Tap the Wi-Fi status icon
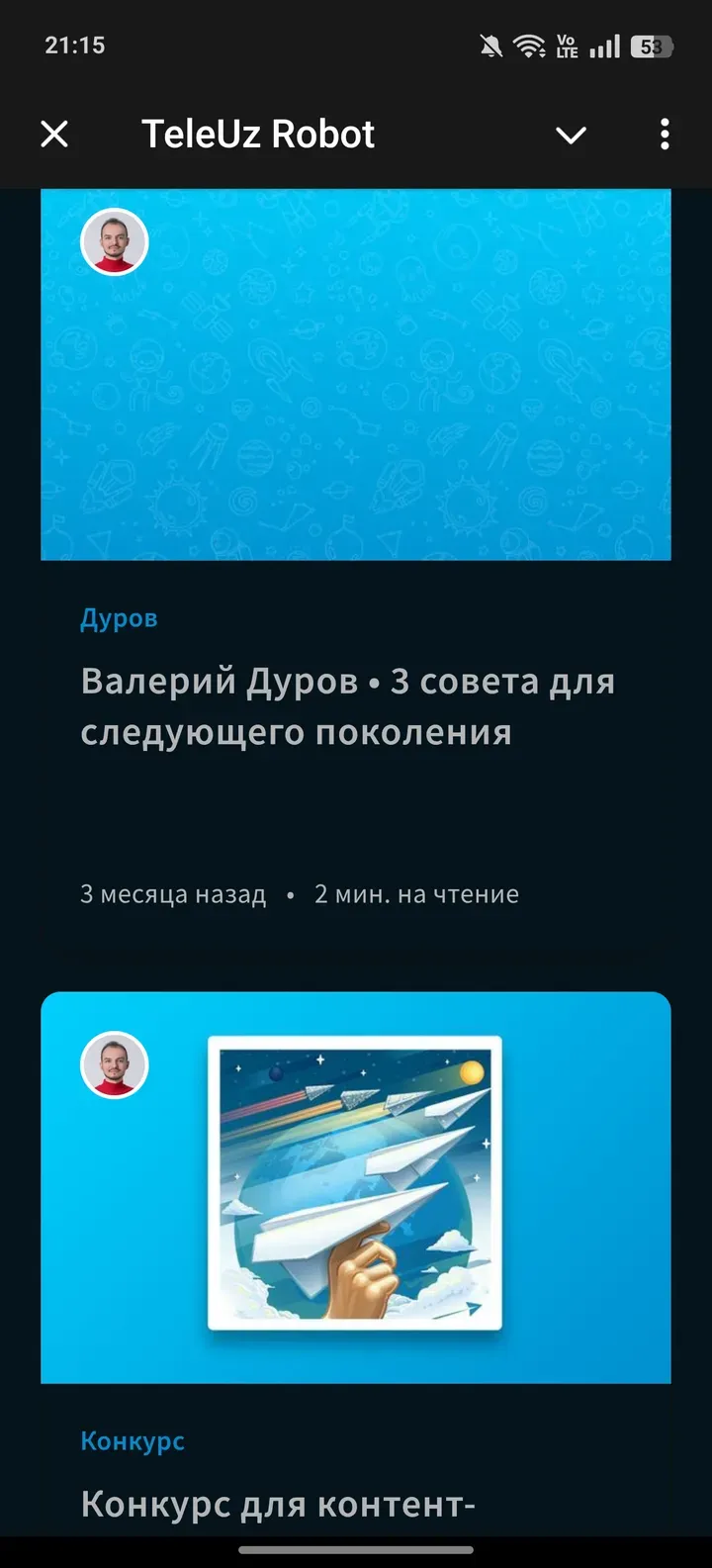Screen dimensions: 712x1568 [527, 45]
